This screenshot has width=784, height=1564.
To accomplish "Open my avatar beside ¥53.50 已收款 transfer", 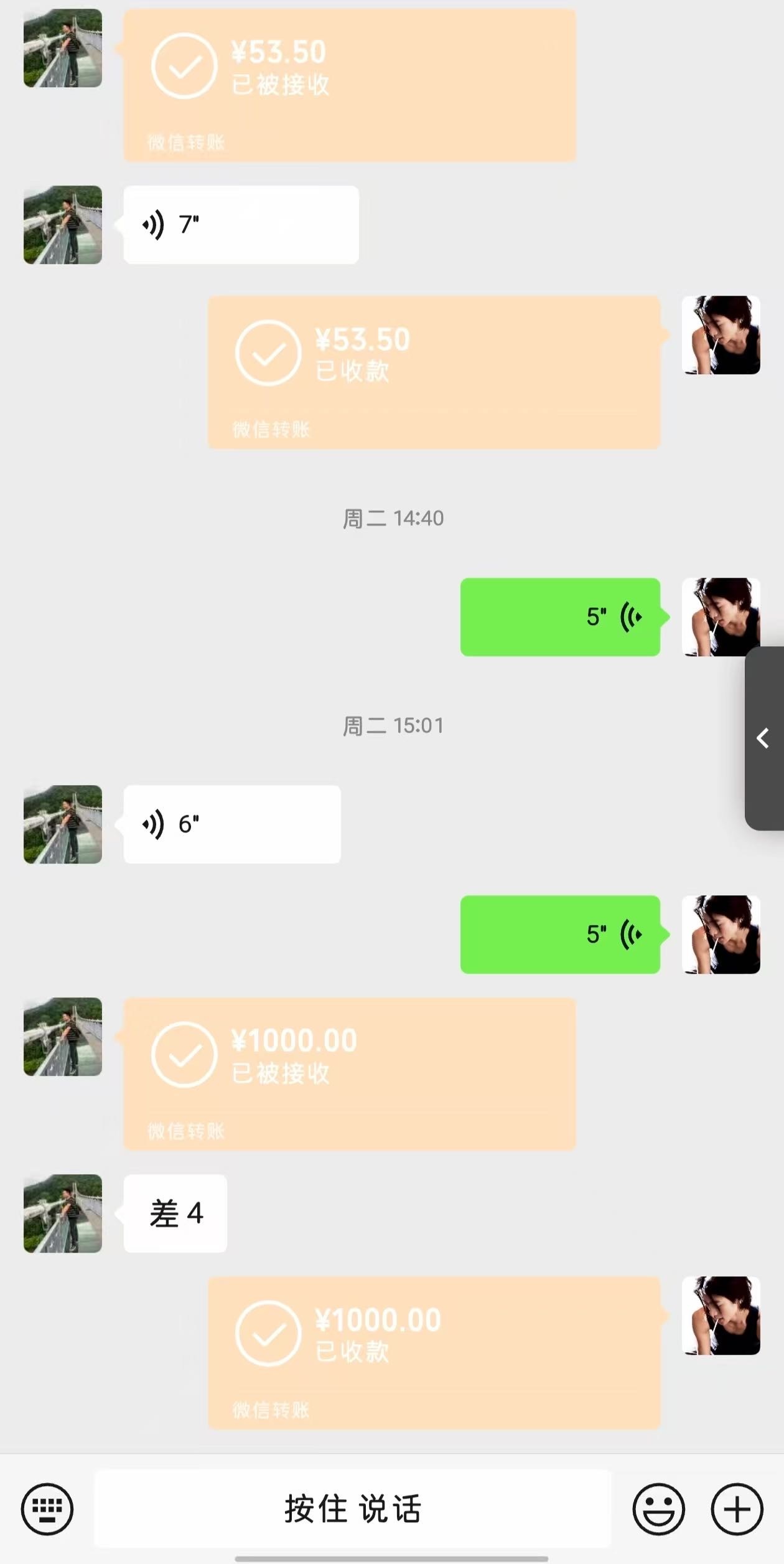I will 721,335.
